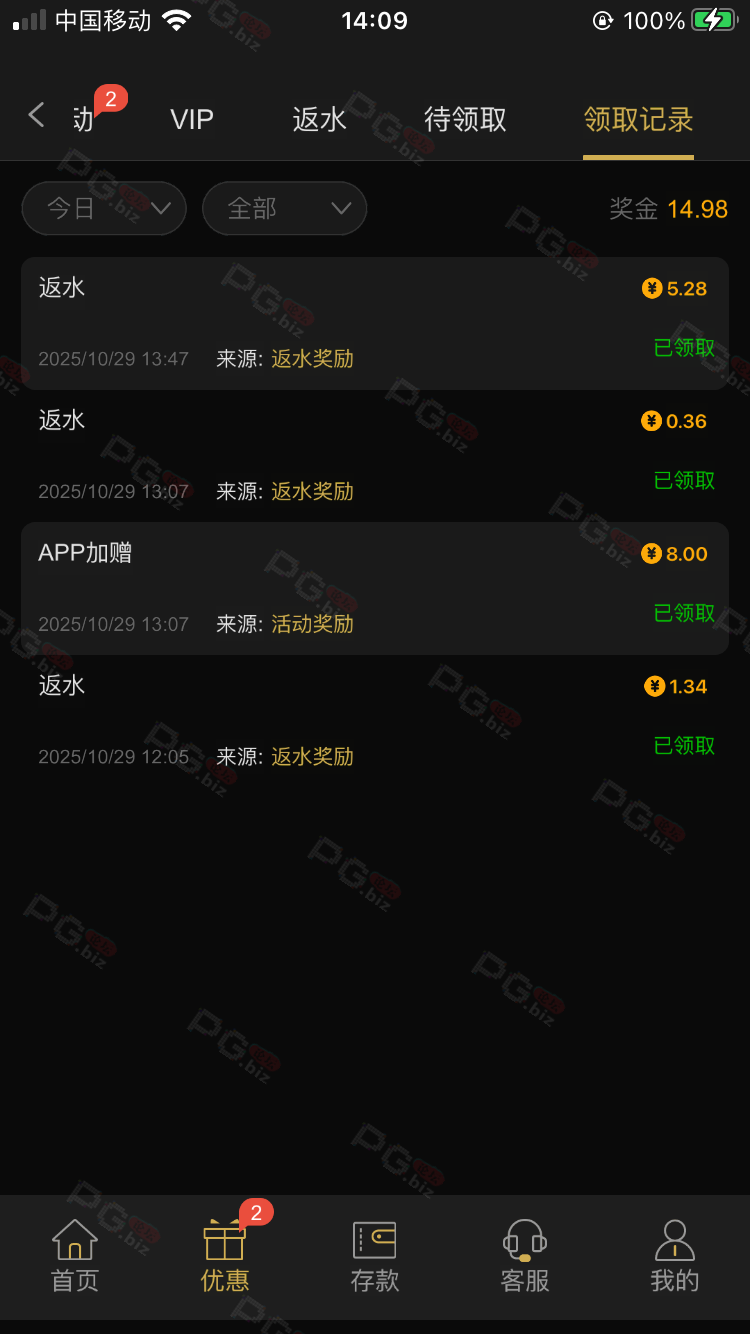Open the 返水 top tab

319,120
